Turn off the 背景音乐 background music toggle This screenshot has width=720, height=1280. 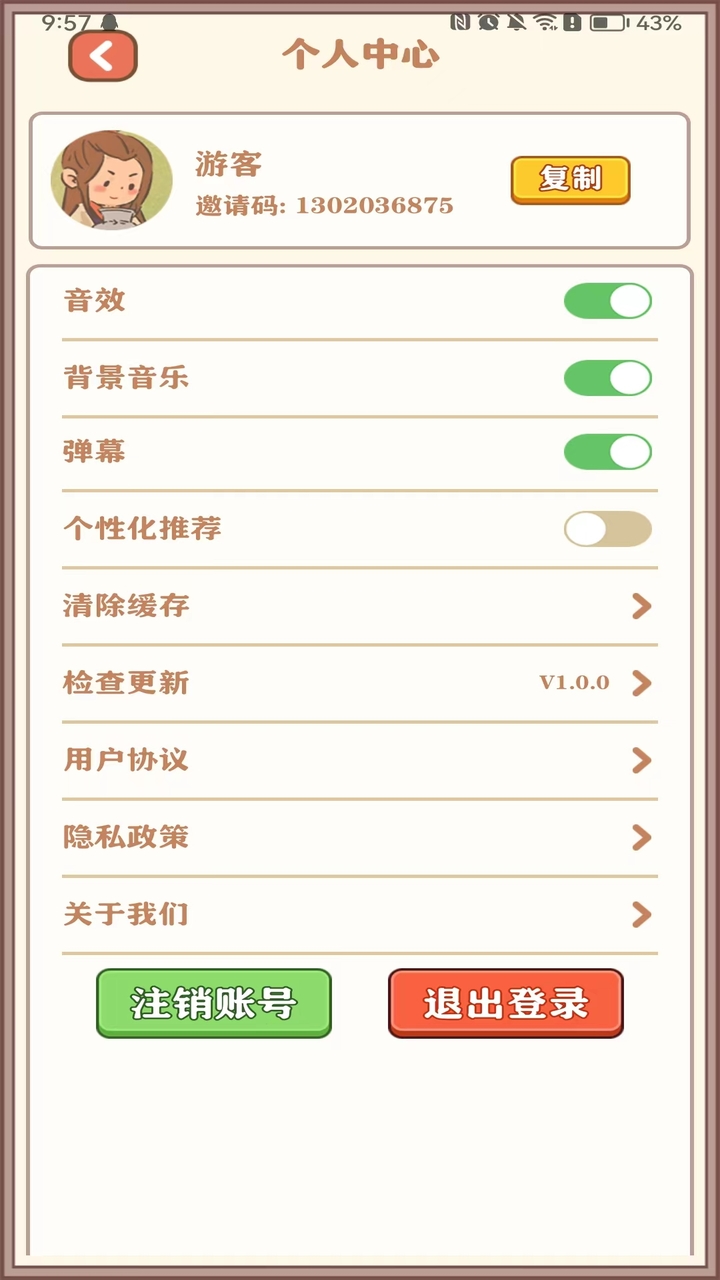[x=608, y=378]
